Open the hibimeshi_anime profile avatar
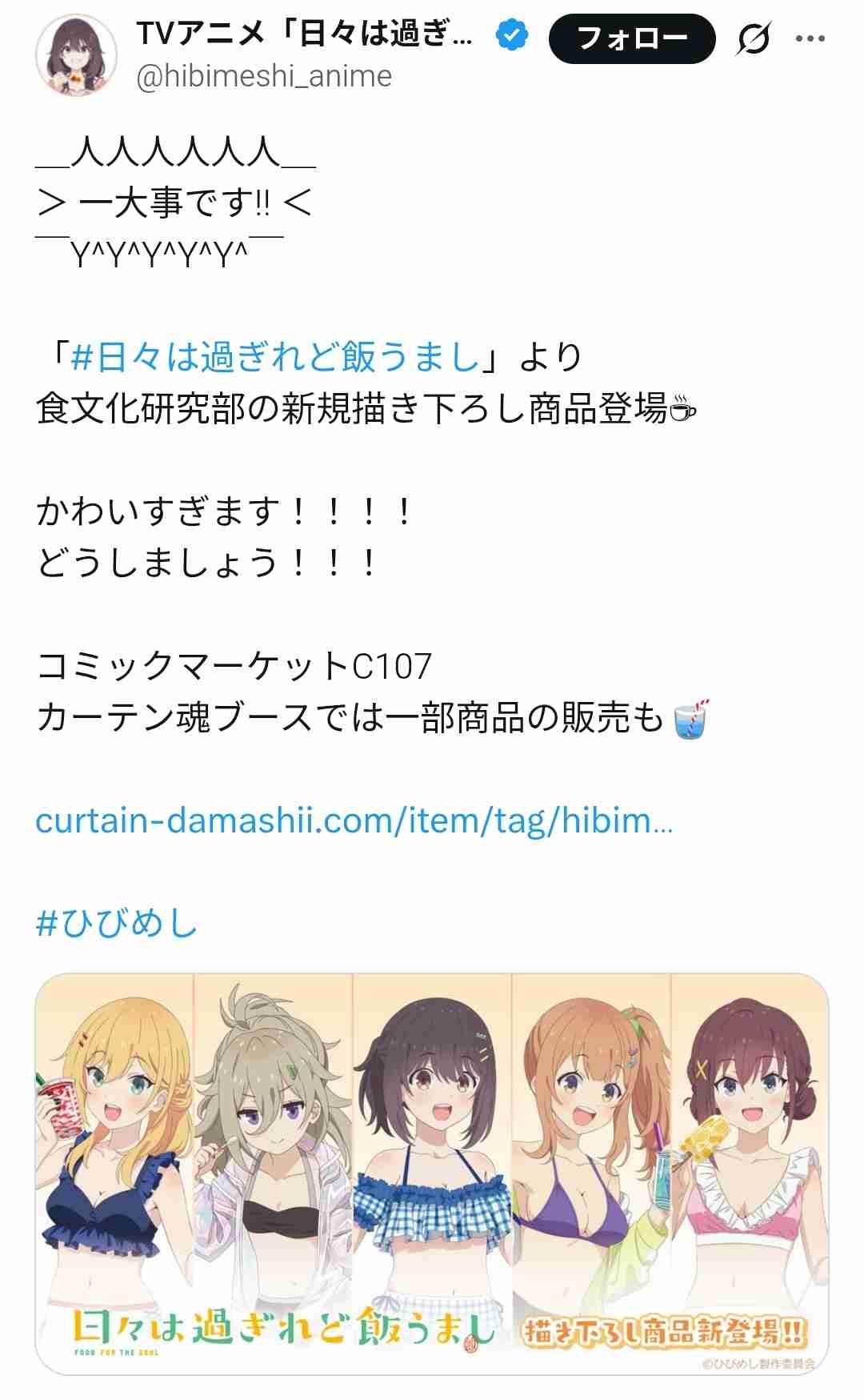Image resolution: width=864 pixels, height=1400 pixels. pyautogui.click(x=76, y=54)
